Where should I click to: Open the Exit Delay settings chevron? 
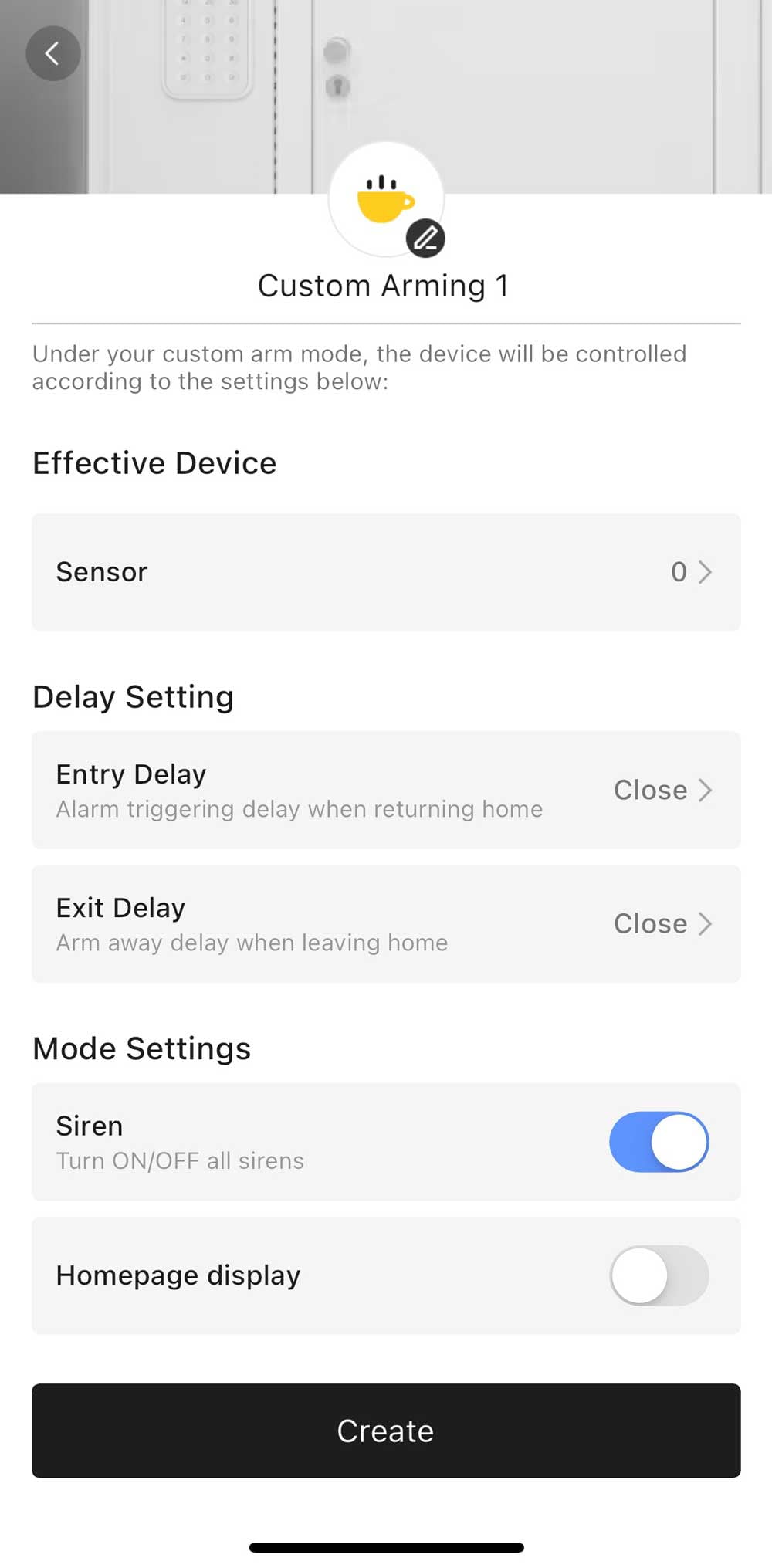tap(705, 923)
